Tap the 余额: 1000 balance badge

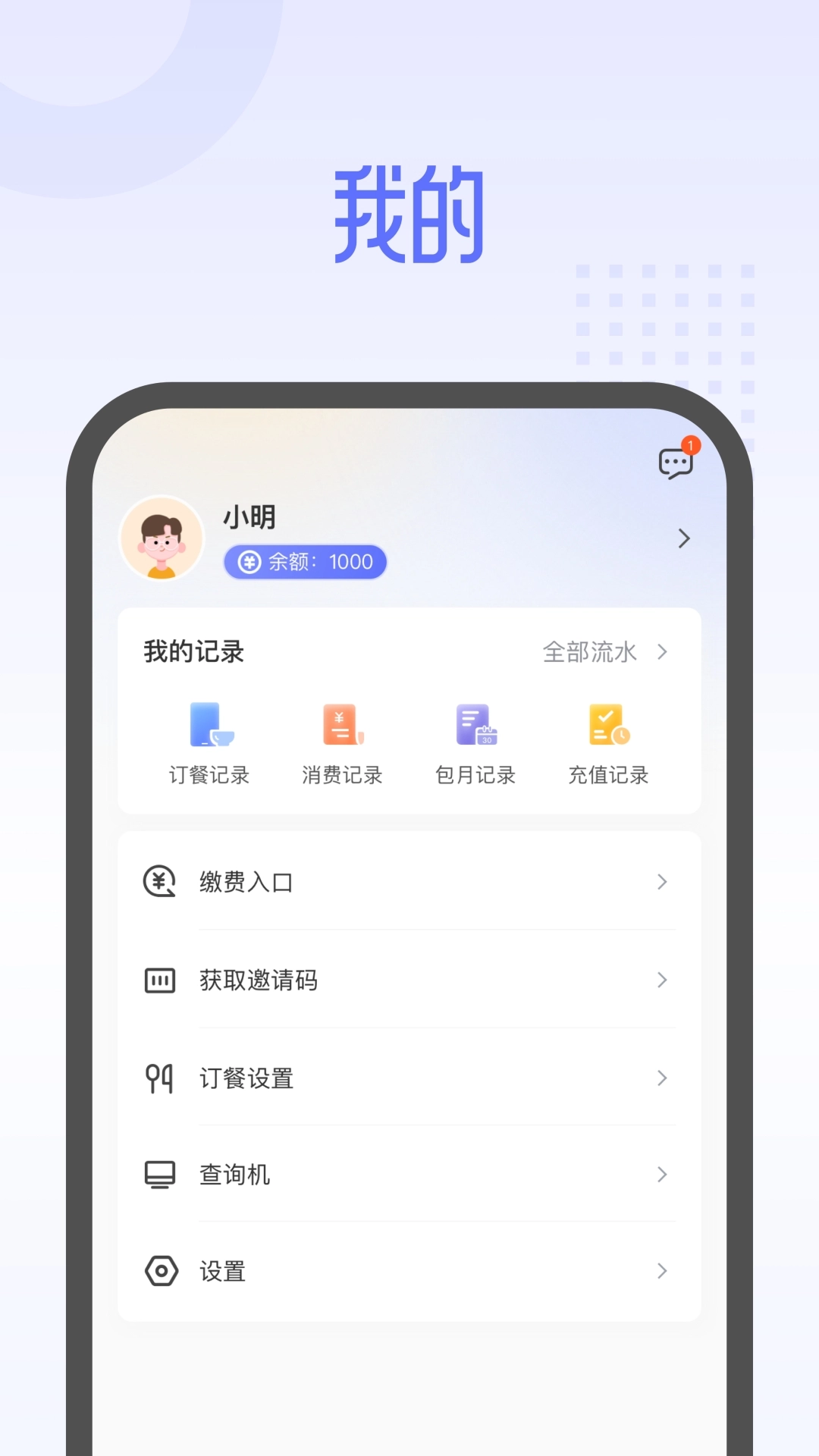point(305,561)
